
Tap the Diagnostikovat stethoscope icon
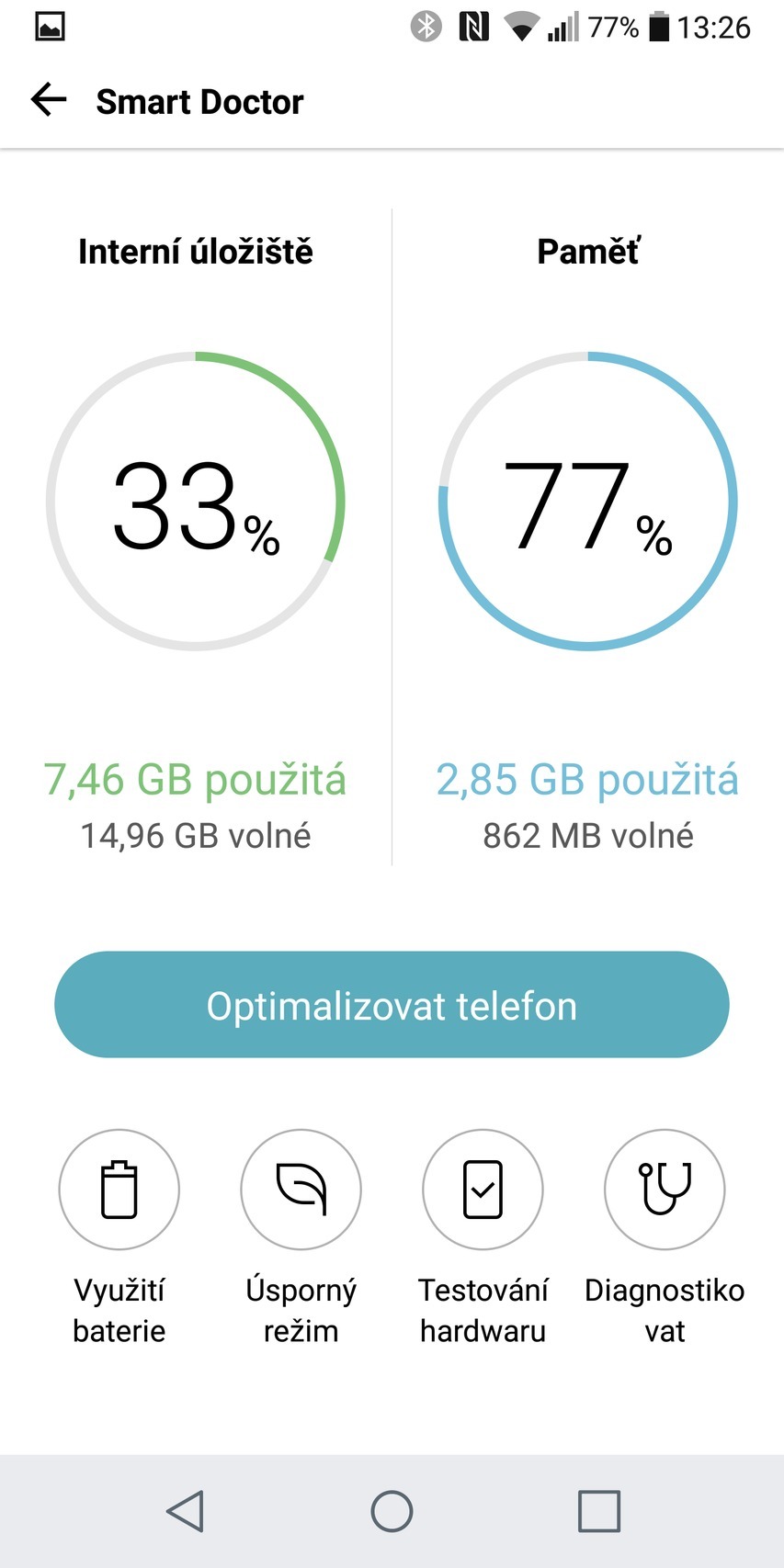665,1189
